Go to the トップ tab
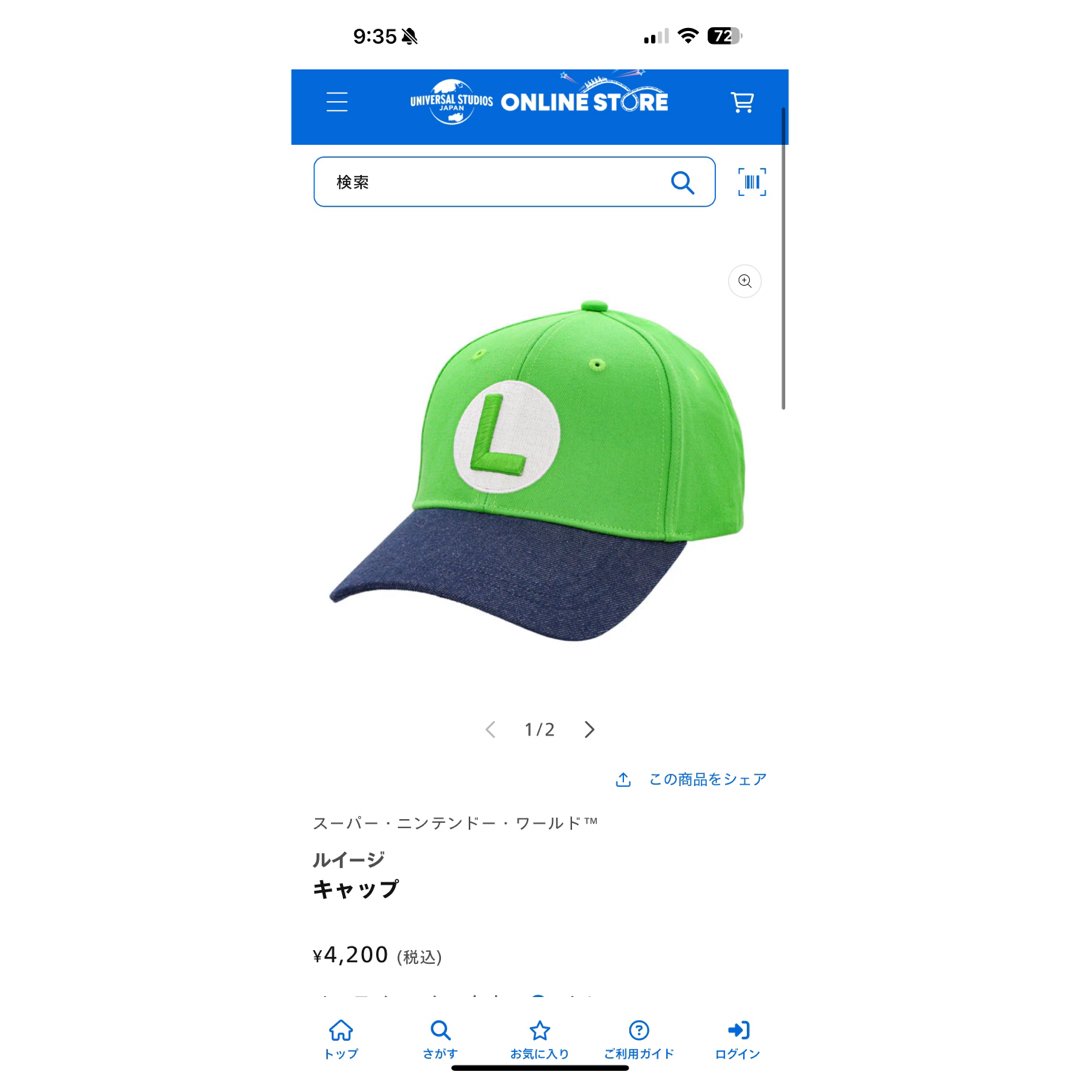Screen dimensions: 1080x1080 point(341,1039)
